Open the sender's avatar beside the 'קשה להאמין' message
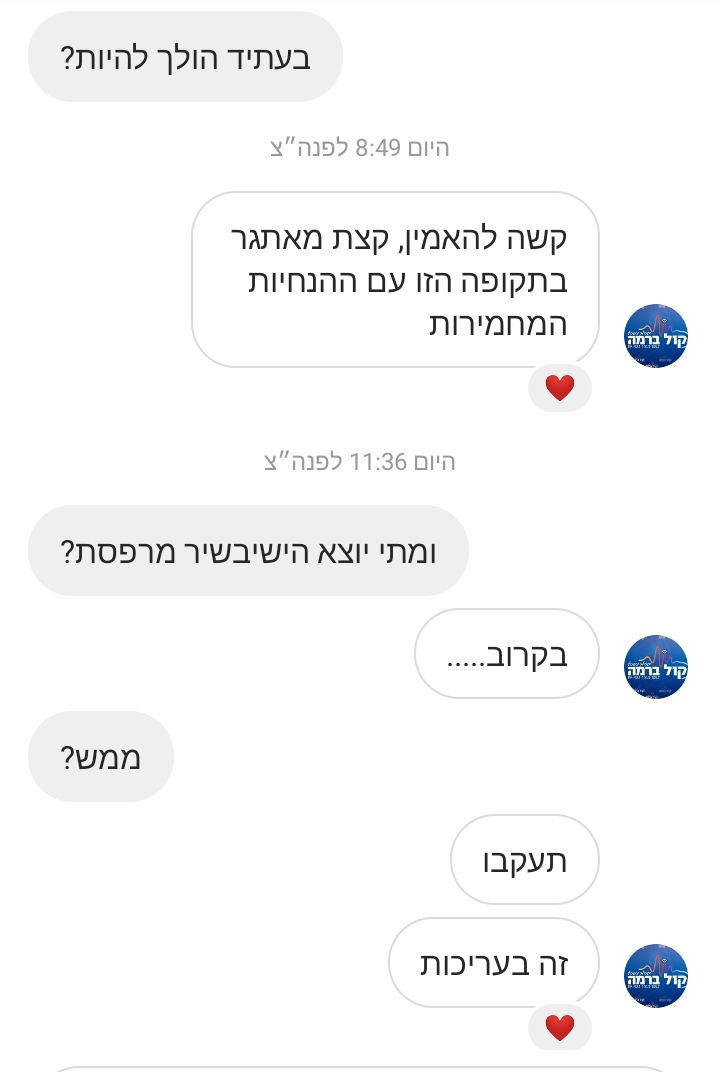 pos(656,336)
